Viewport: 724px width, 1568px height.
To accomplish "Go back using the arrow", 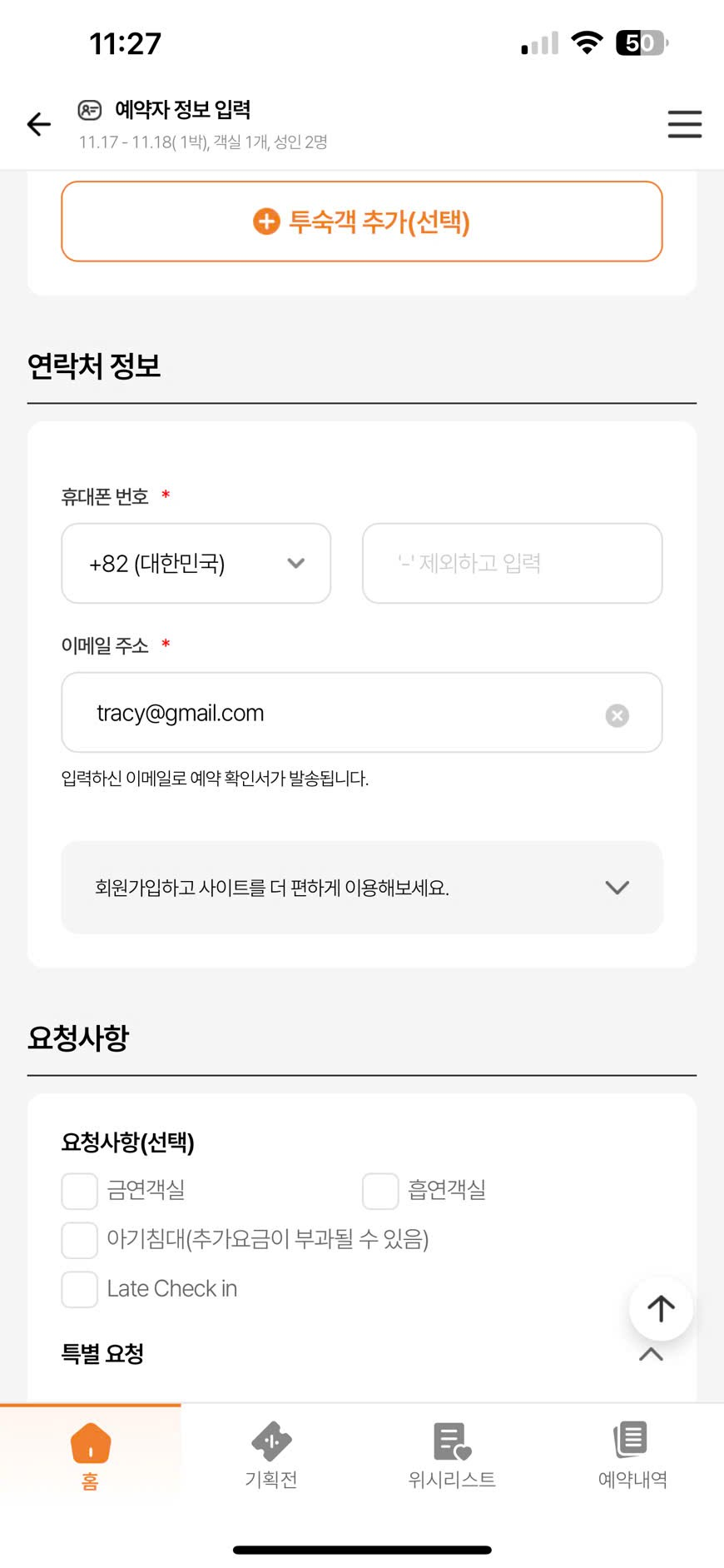I will (x=39, y=124).
